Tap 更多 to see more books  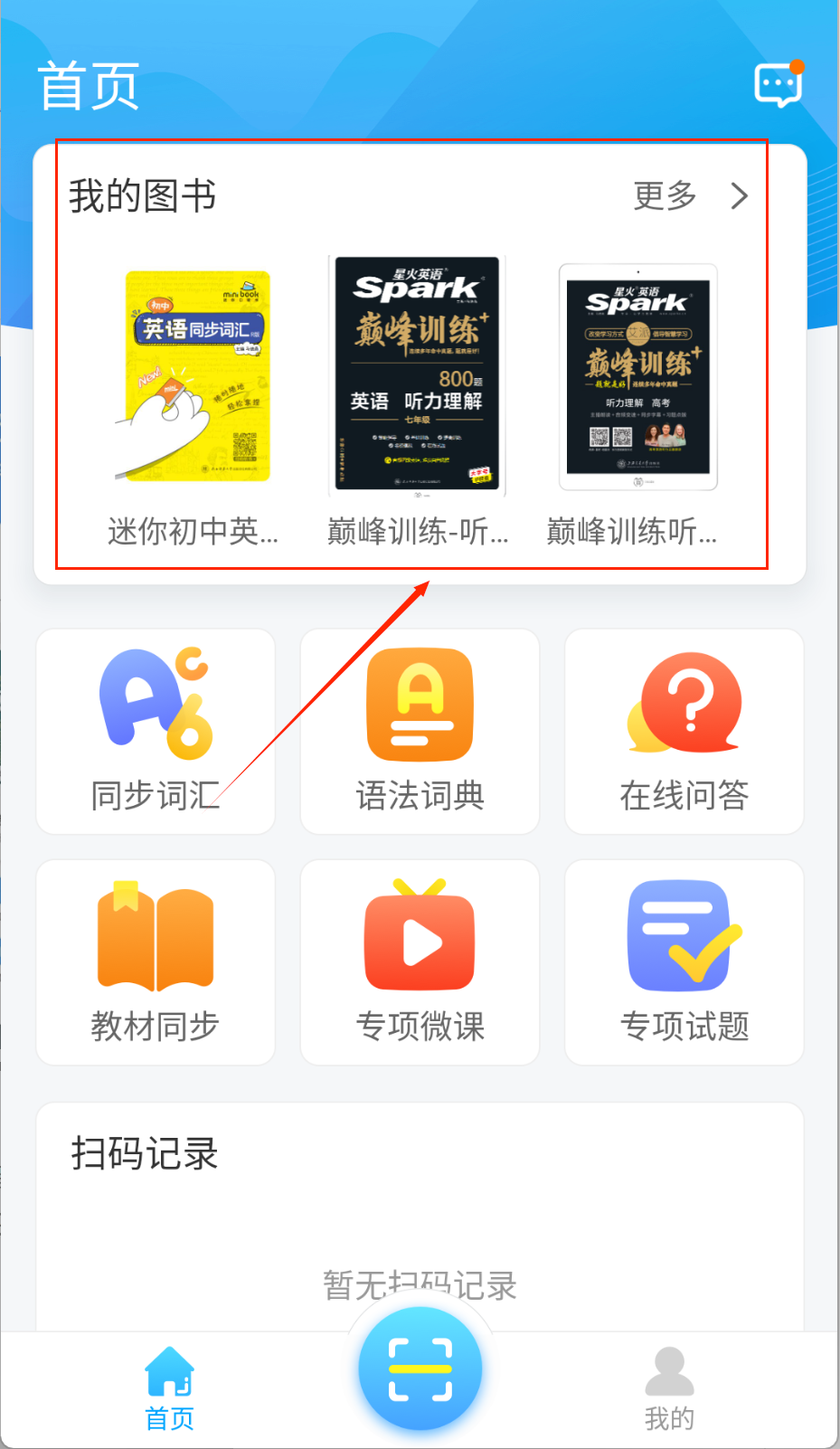point(690,195)
